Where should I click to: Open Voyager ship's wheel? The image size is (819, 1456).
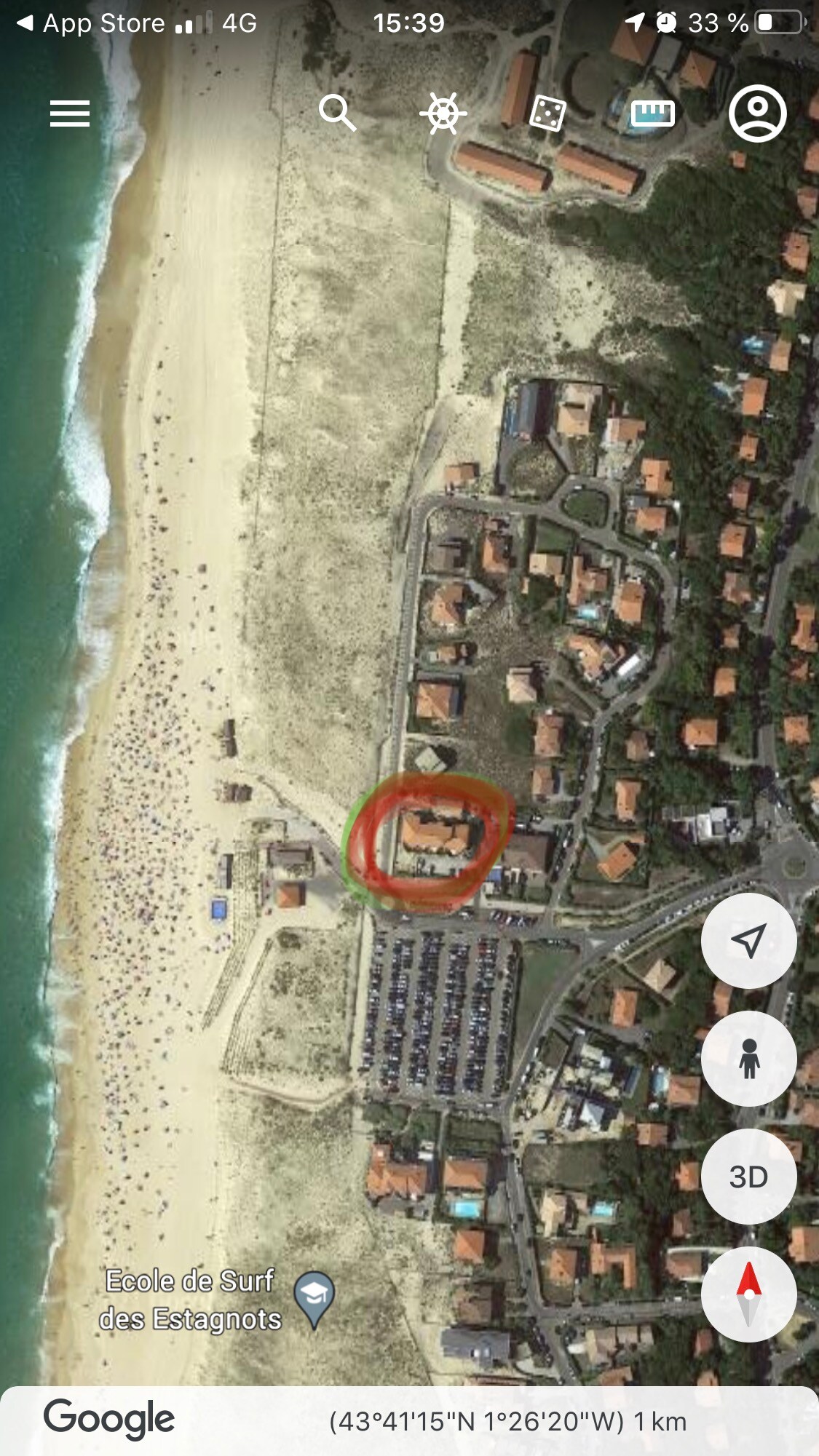pos(443,114)
